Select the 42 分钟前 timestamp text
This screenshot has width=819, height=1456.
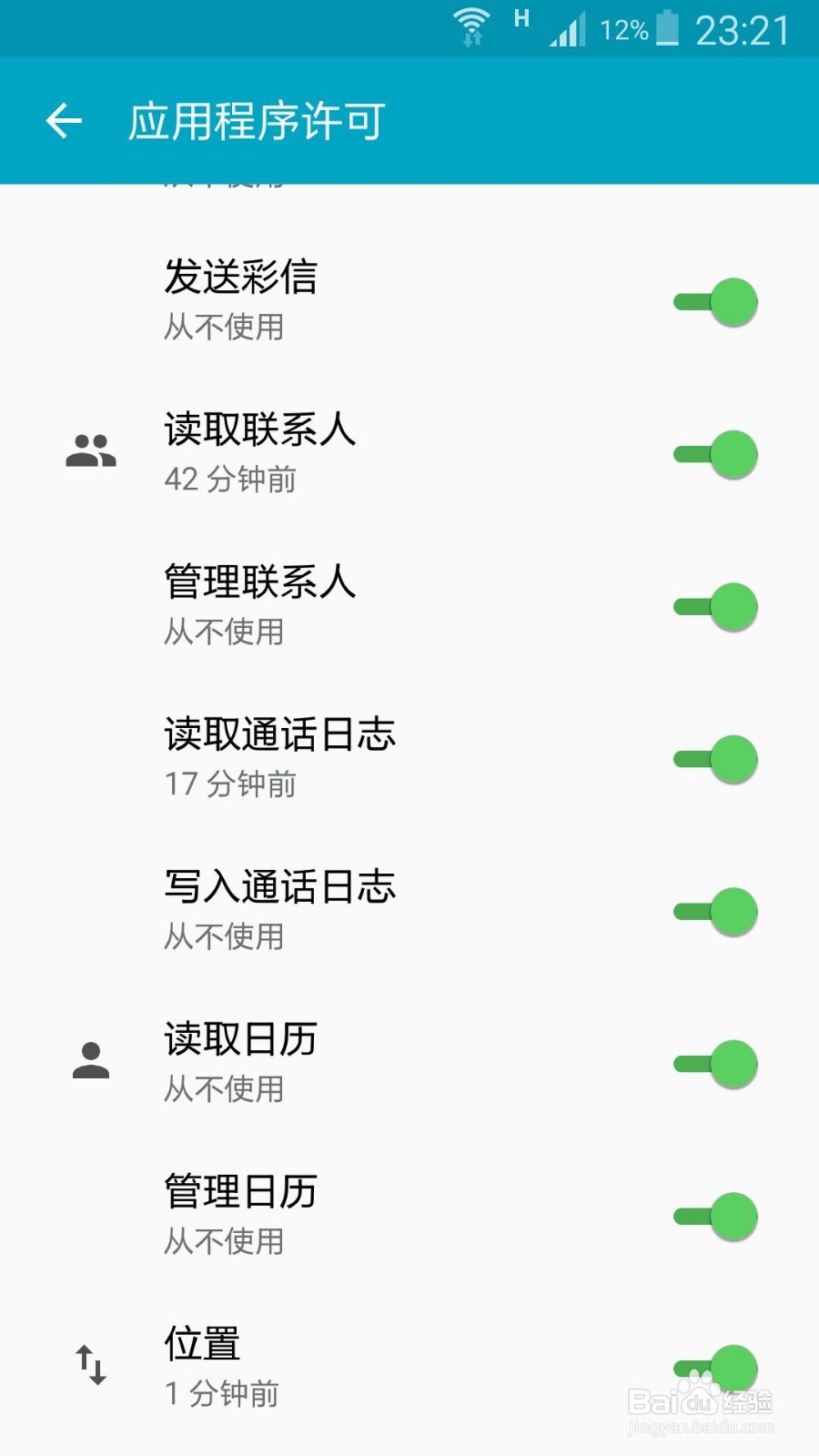coord(228,480)
